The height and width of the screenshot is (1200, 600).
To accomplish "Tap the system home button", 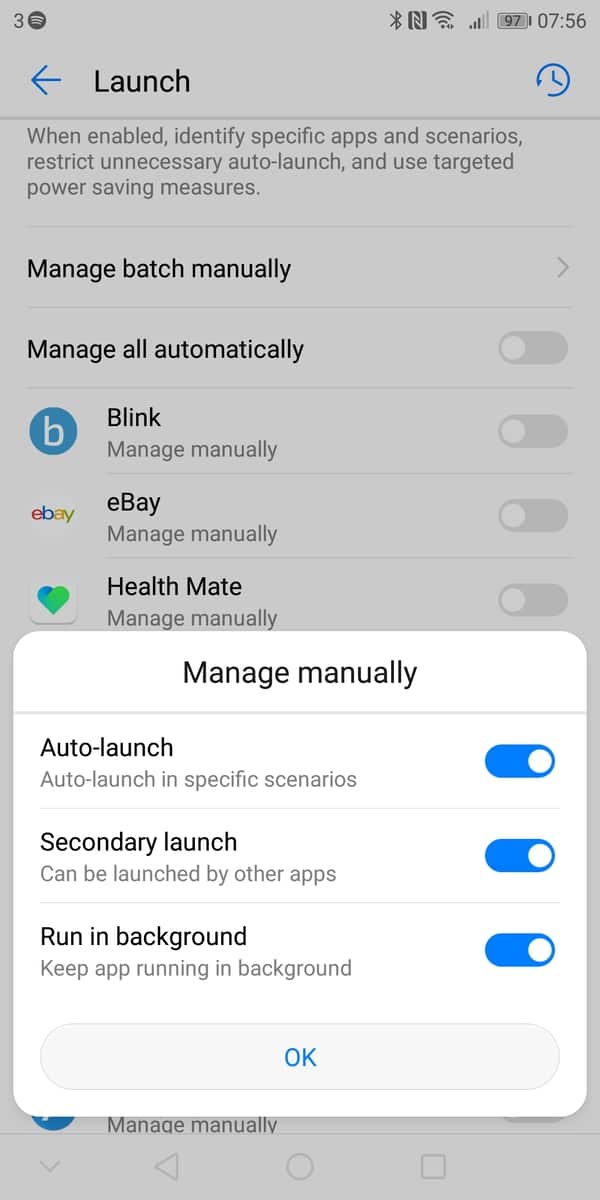I will 300,1166.
